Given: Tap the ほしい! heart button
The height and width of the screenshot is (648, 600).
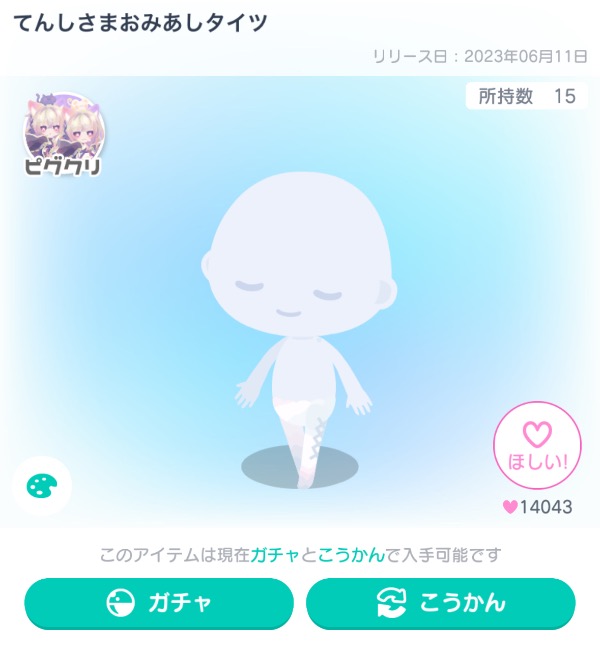Looking at the screenshot, I should pos(537,445).
